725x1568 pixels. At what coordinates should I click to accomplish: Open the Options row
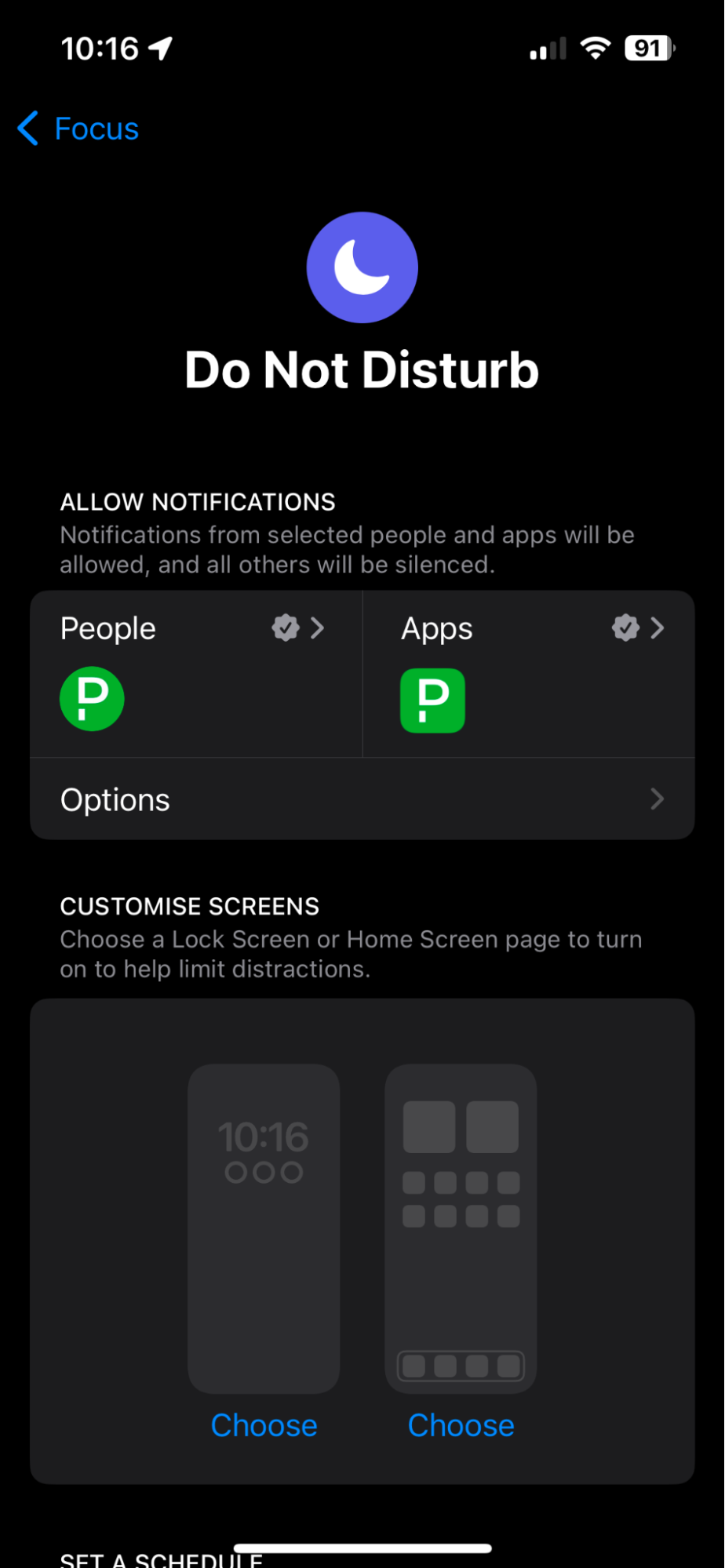click(362, 799)
